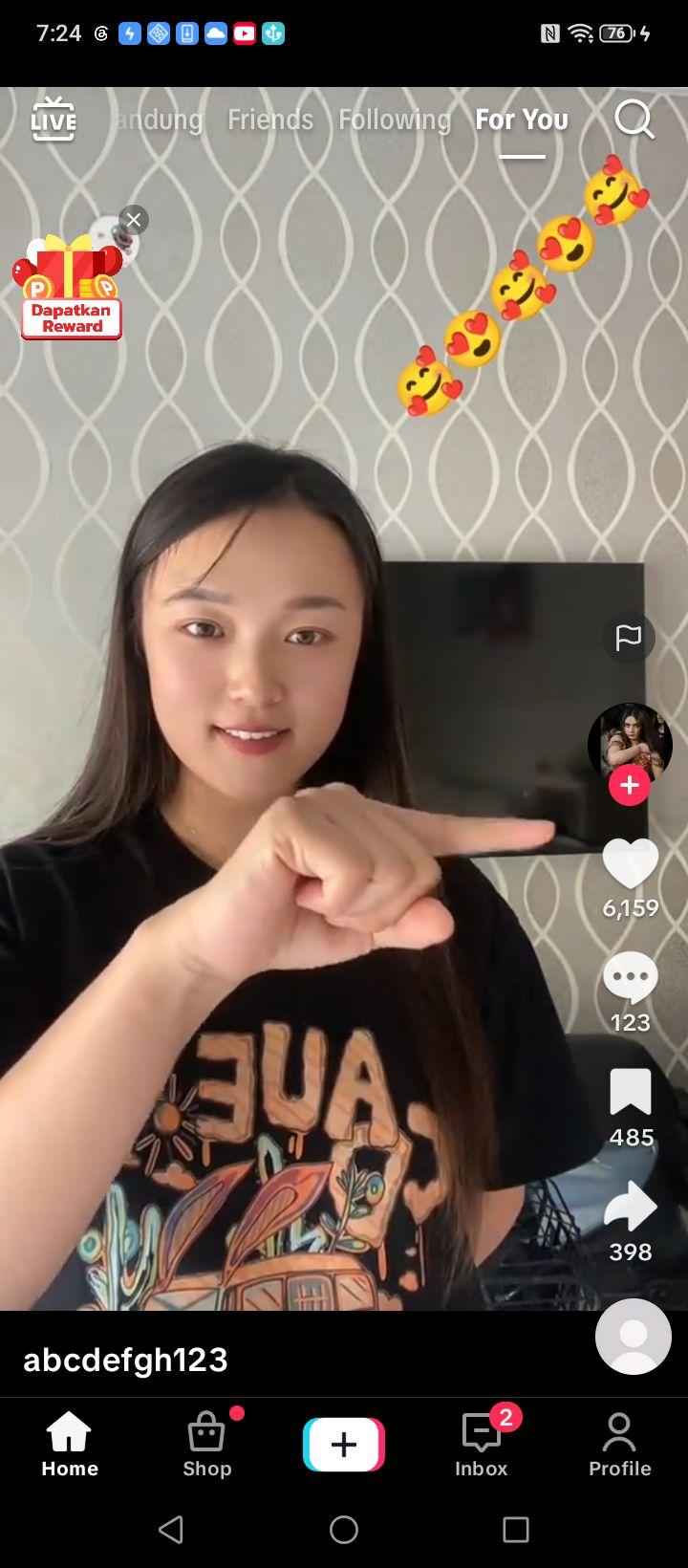Open the sound disc avatar
688x1568 pixels.
coord(634,1337)
